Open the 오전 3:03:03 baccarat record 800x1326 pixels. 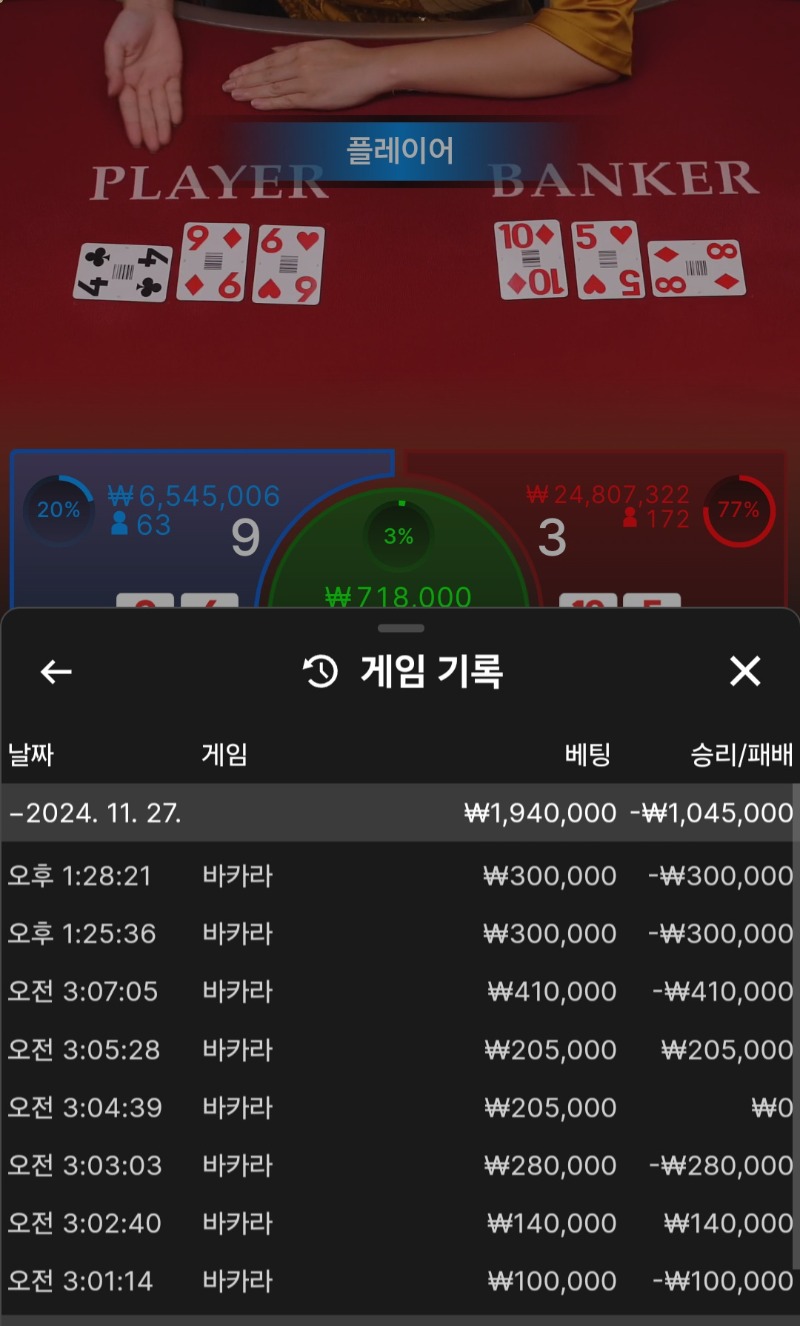coord(398,1166)
